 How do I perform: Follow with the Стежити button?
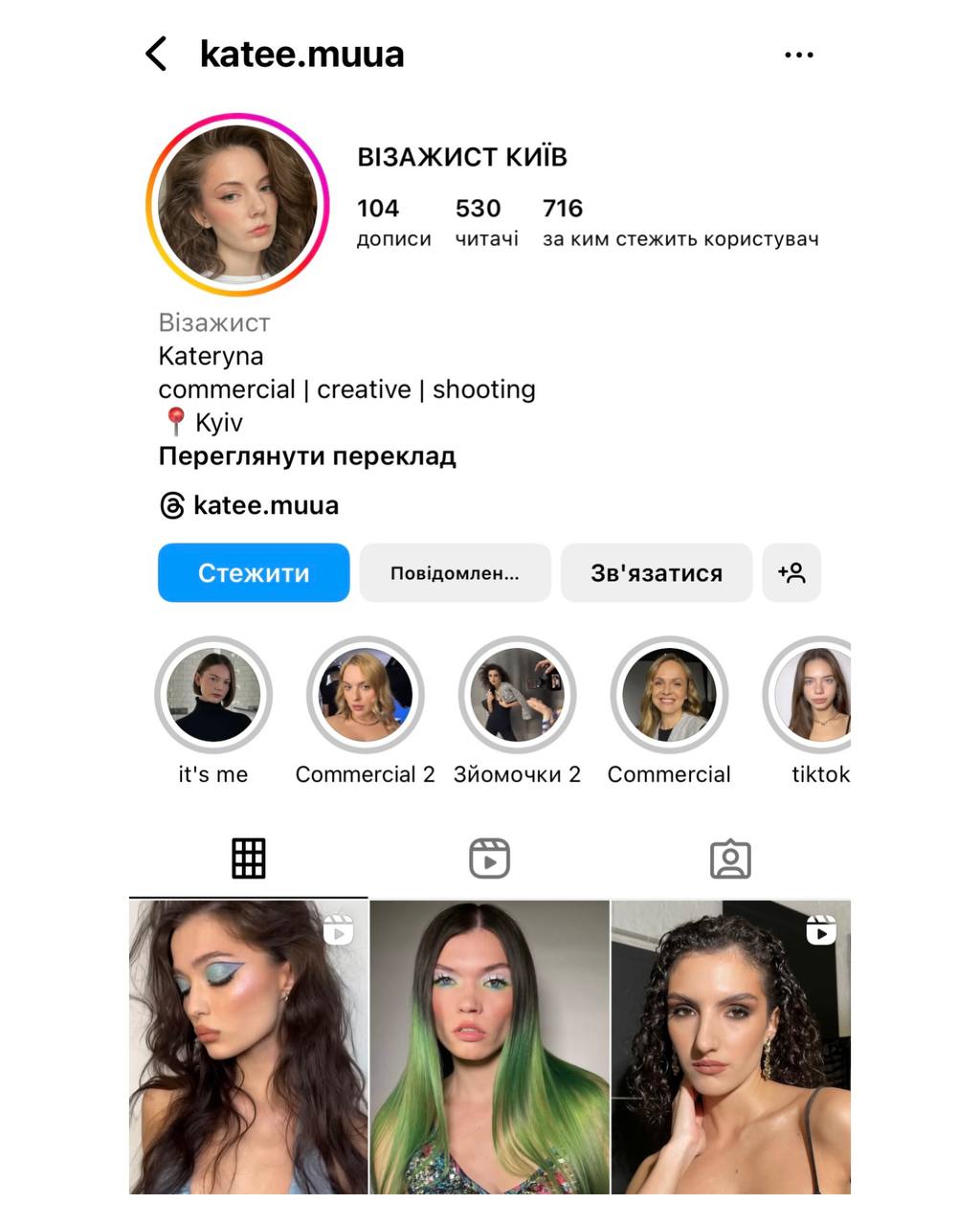pyautogui.click(x=254, y=573)
